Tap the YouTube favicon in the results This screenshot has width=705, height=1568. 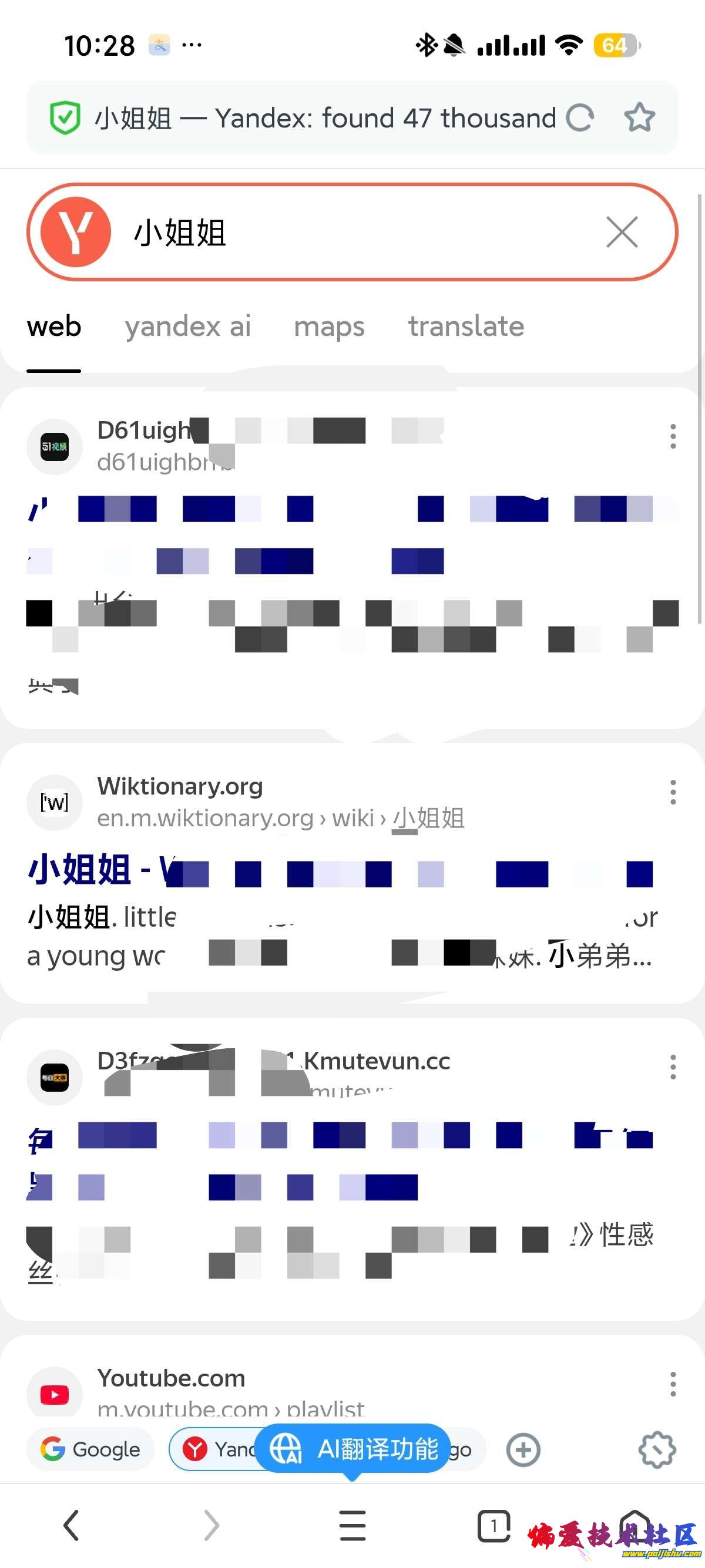pos(54,1394)
